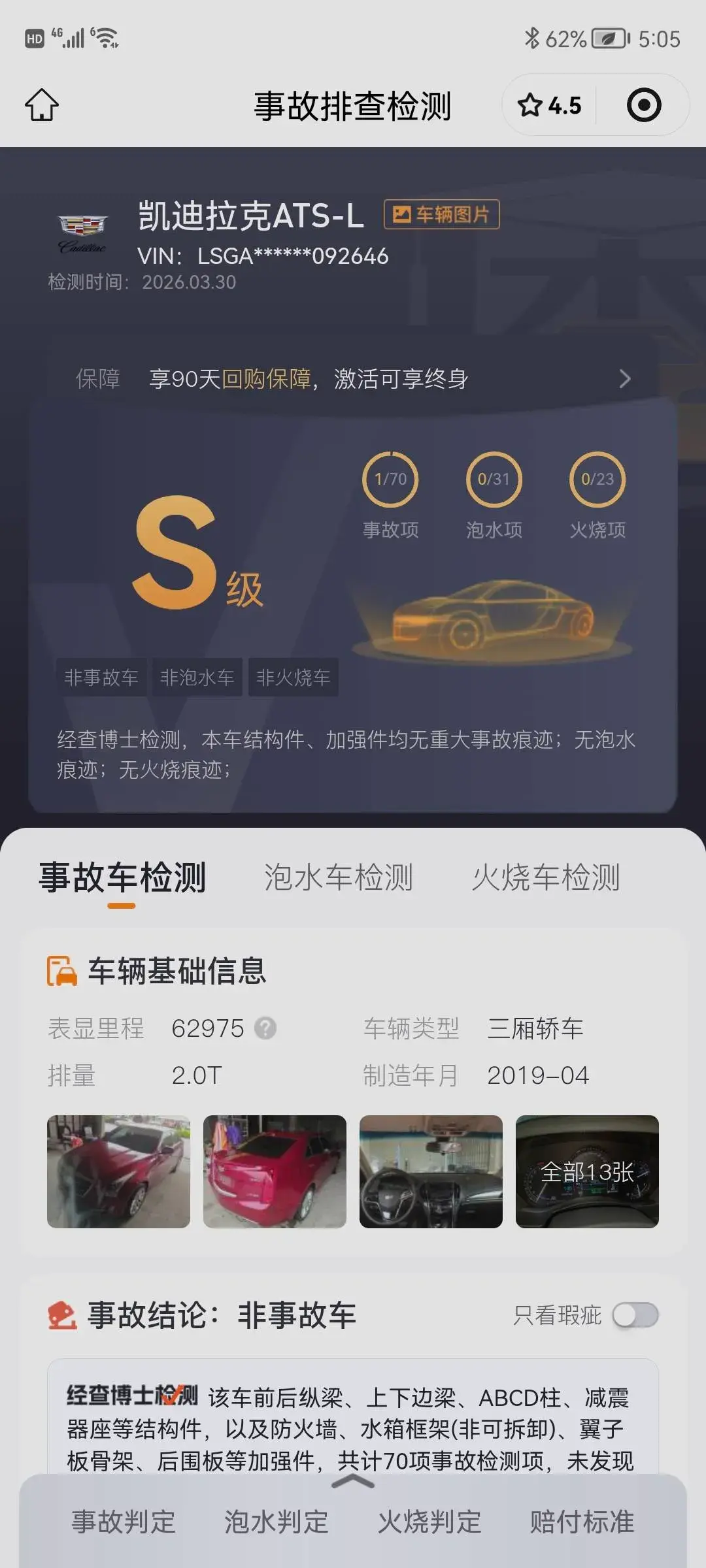The width and height of the screenshot is (706, 1568).
Task: Open 赔付标准 compensation standards
Action: 582,1522
